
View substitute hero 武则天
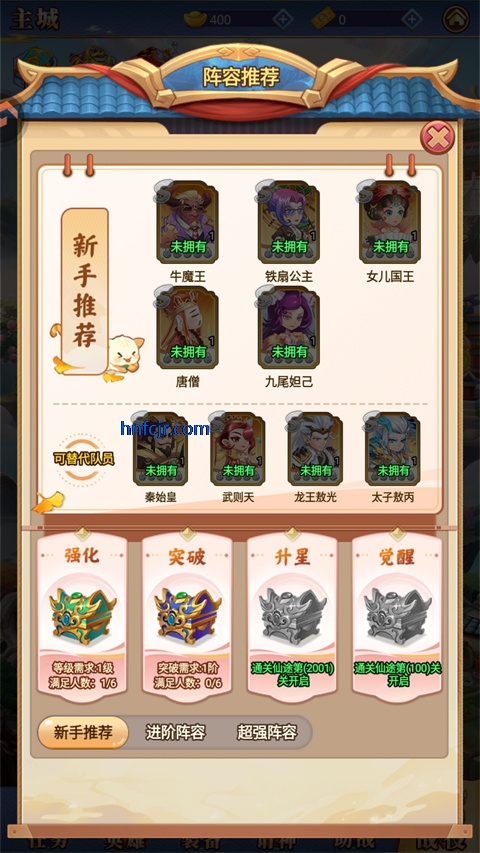point(238,449)
